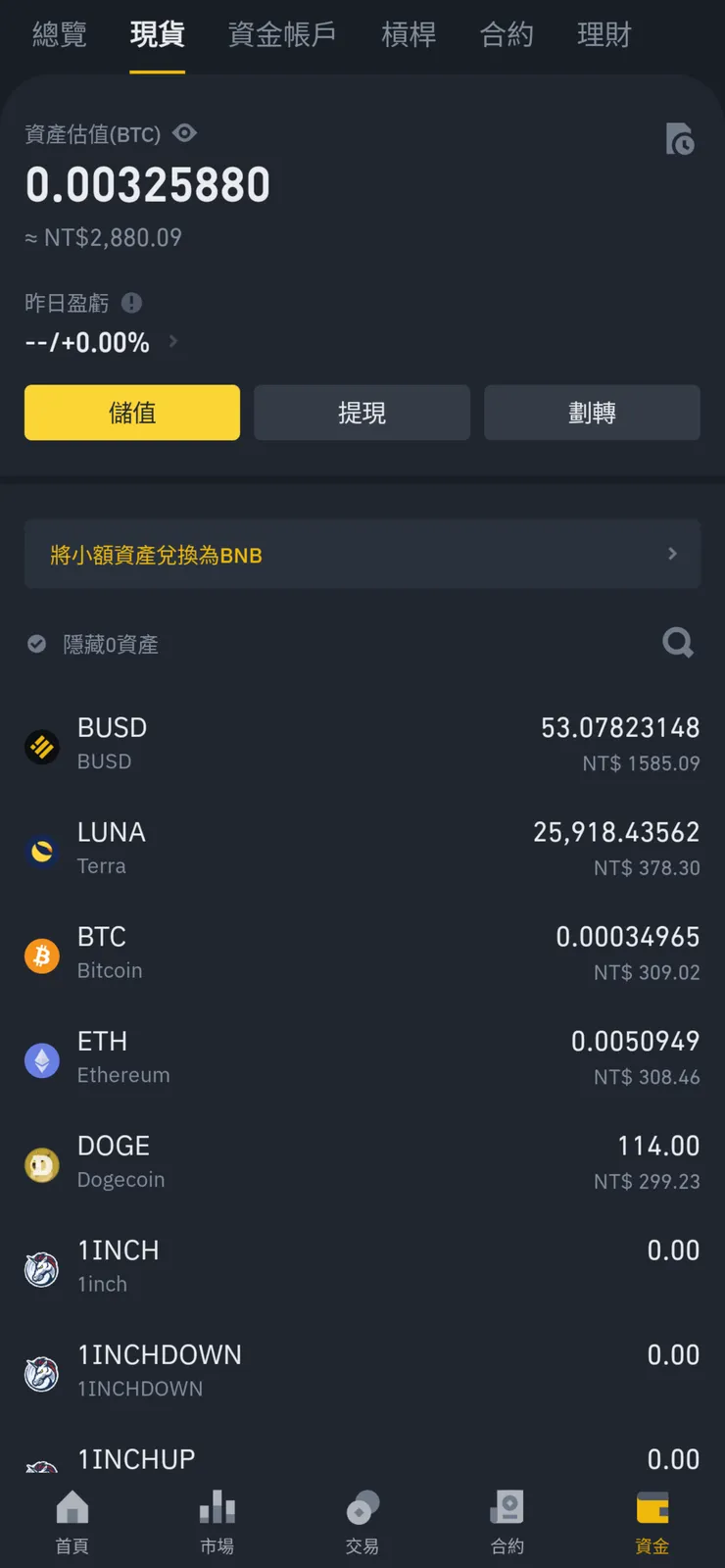This screenshot has height=1568, width=725.
Task: Toggle the 隱藏0資產 checkbox
Action: [x=37, y=644]
